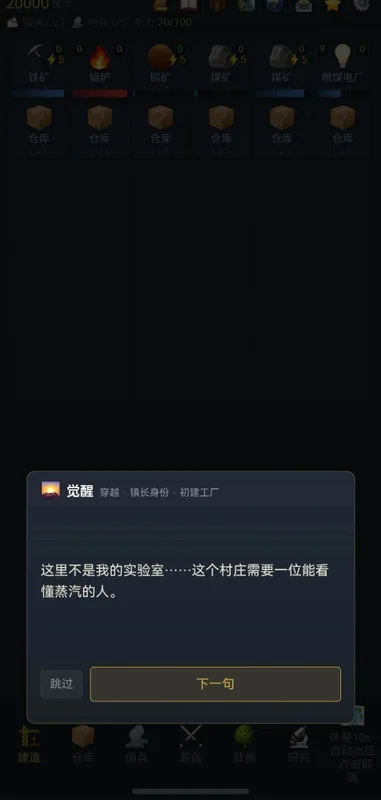Viewport: 381px width, 800px height.
Task: Skip the story with 跳过
Action: point(61,684)
